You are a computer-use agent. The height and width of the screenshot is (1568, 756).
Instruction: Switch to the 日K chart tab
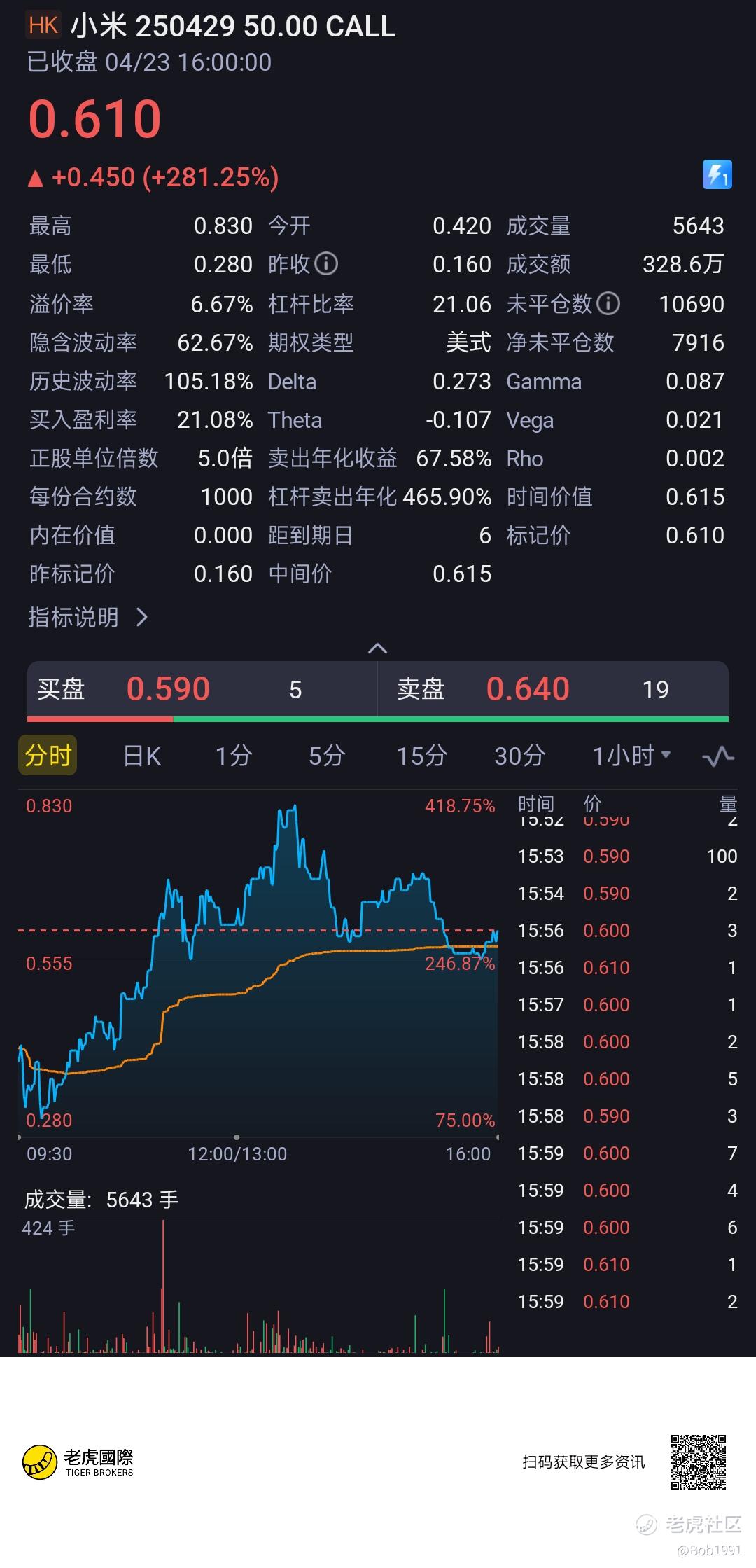[x=142, y=756]
